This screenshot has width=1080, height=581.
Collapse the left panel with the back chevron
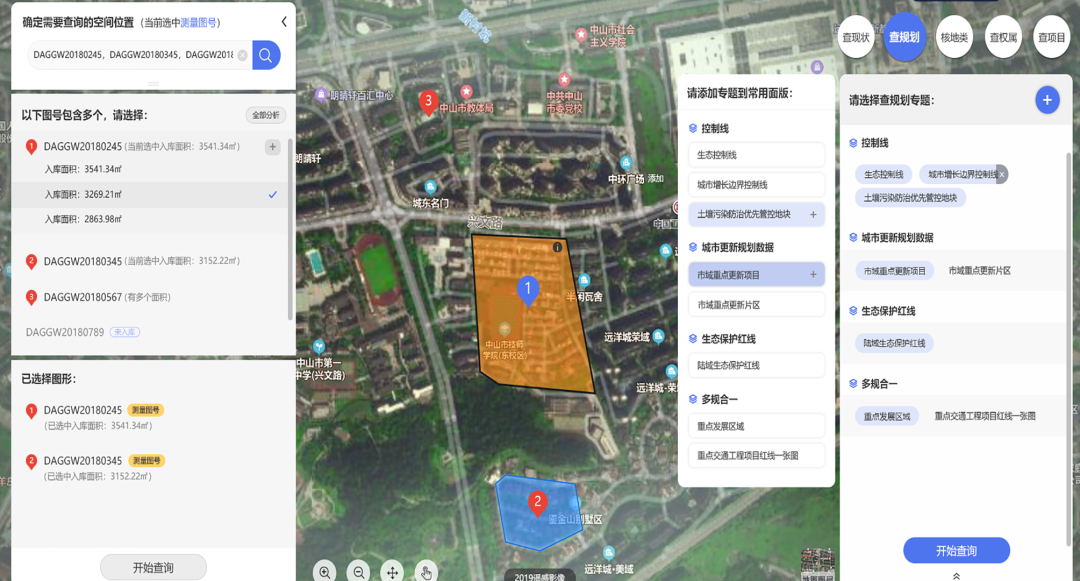(284, 22)
